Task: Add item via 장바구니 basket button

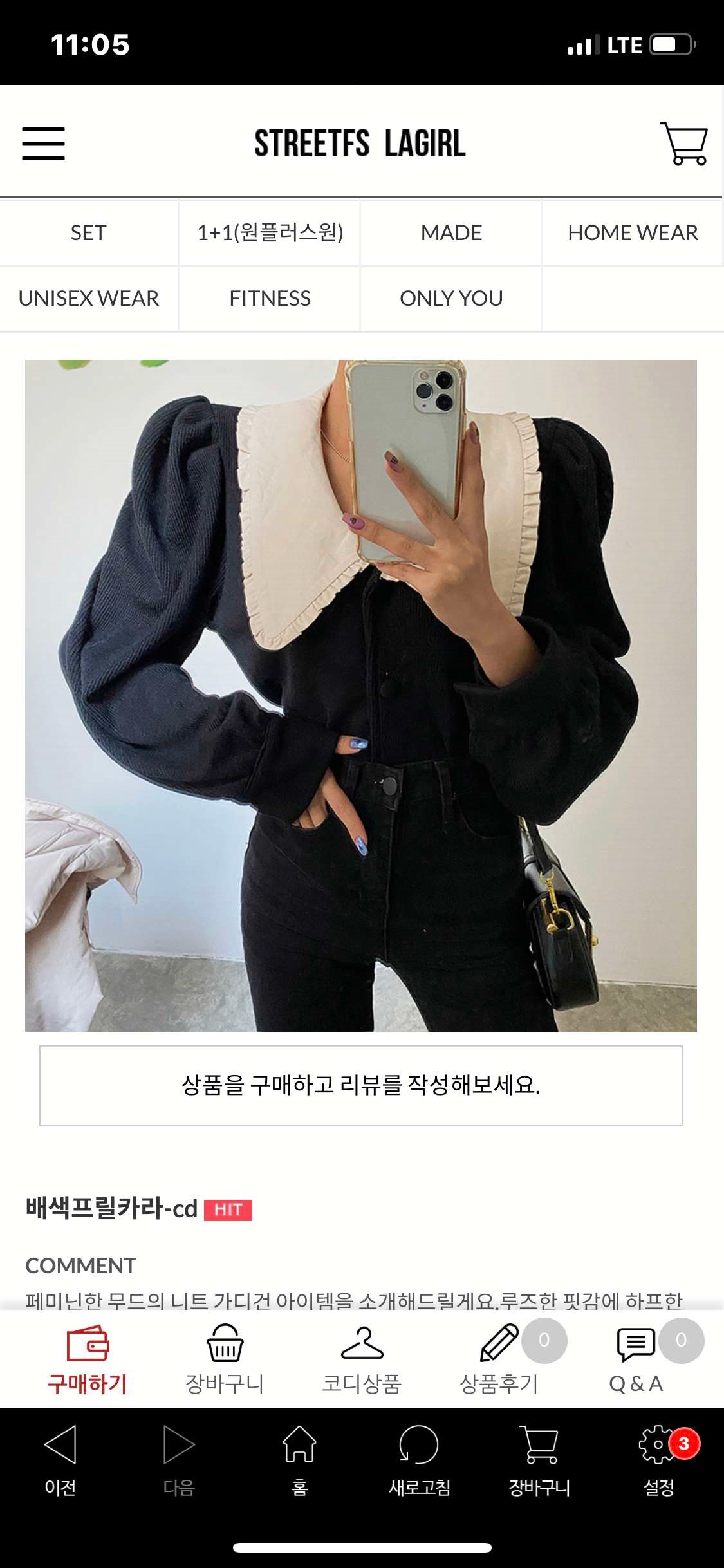Action: pos(225,1358)
